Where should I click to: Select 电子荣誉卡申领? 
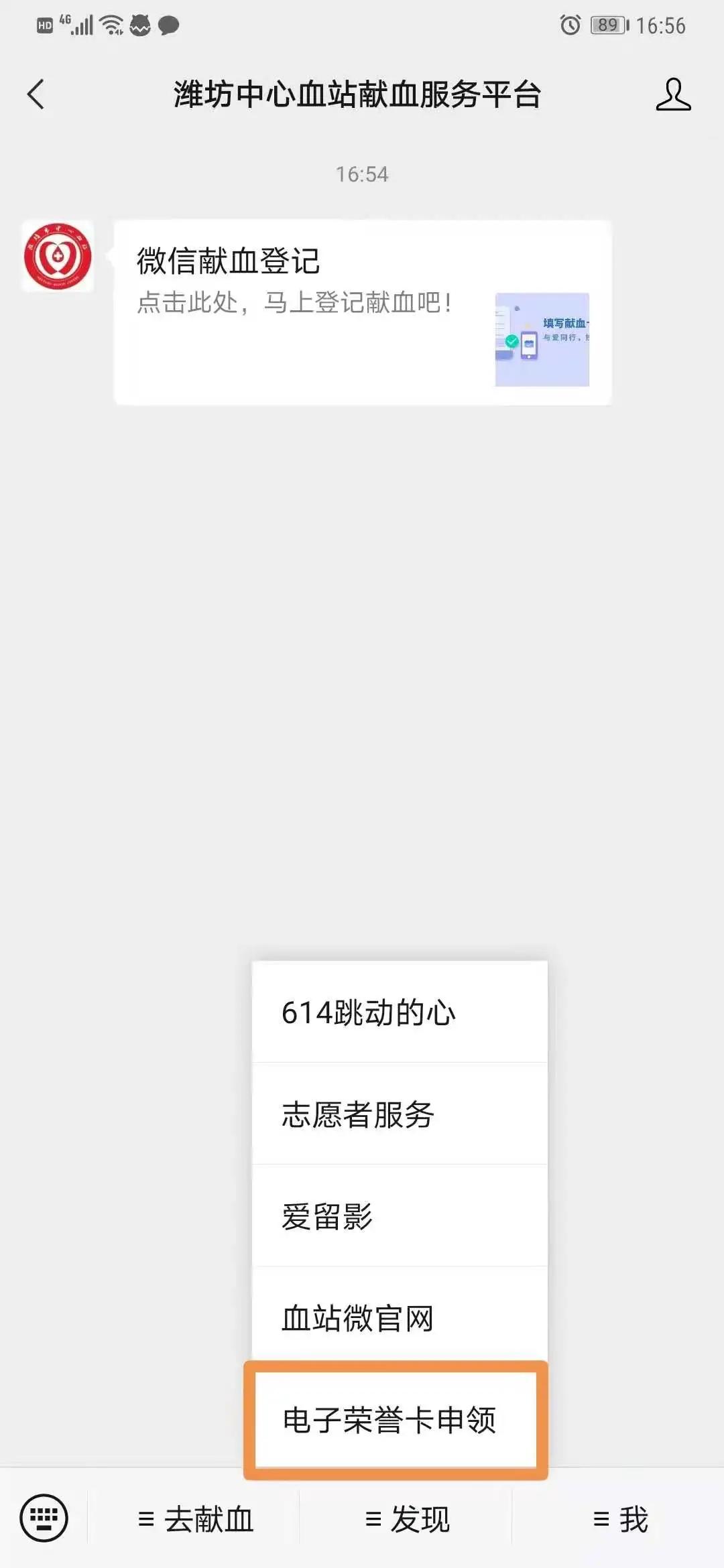click(x=396, y=1420)
